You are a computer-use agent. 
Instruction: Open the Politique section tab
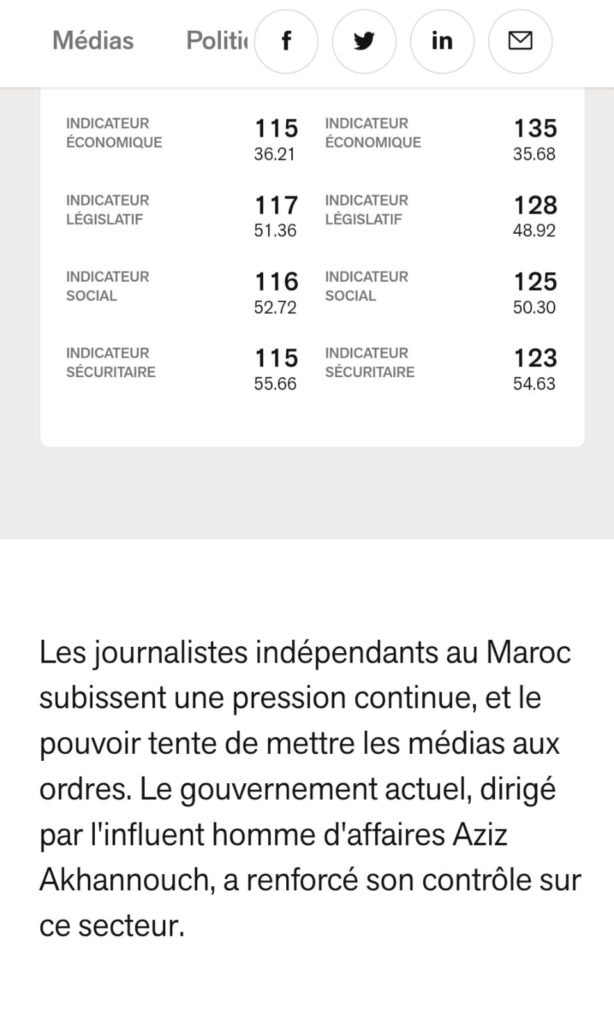click(218, 40)
